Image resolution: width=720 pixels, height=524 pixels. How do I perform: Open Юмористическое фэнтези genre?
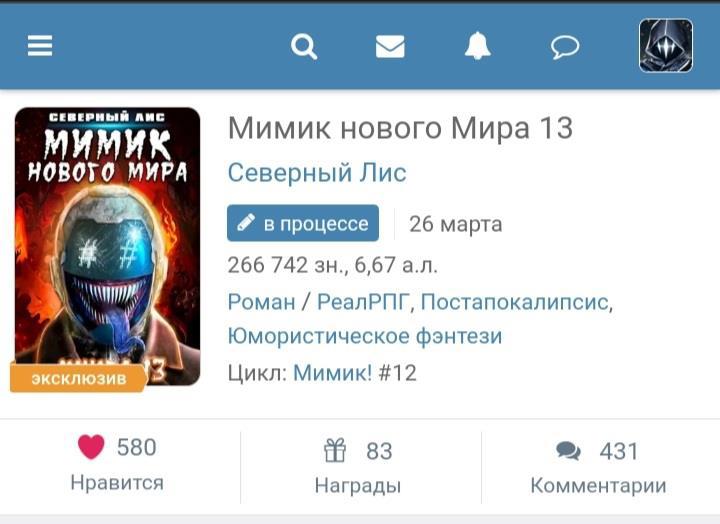coord(364,335)
